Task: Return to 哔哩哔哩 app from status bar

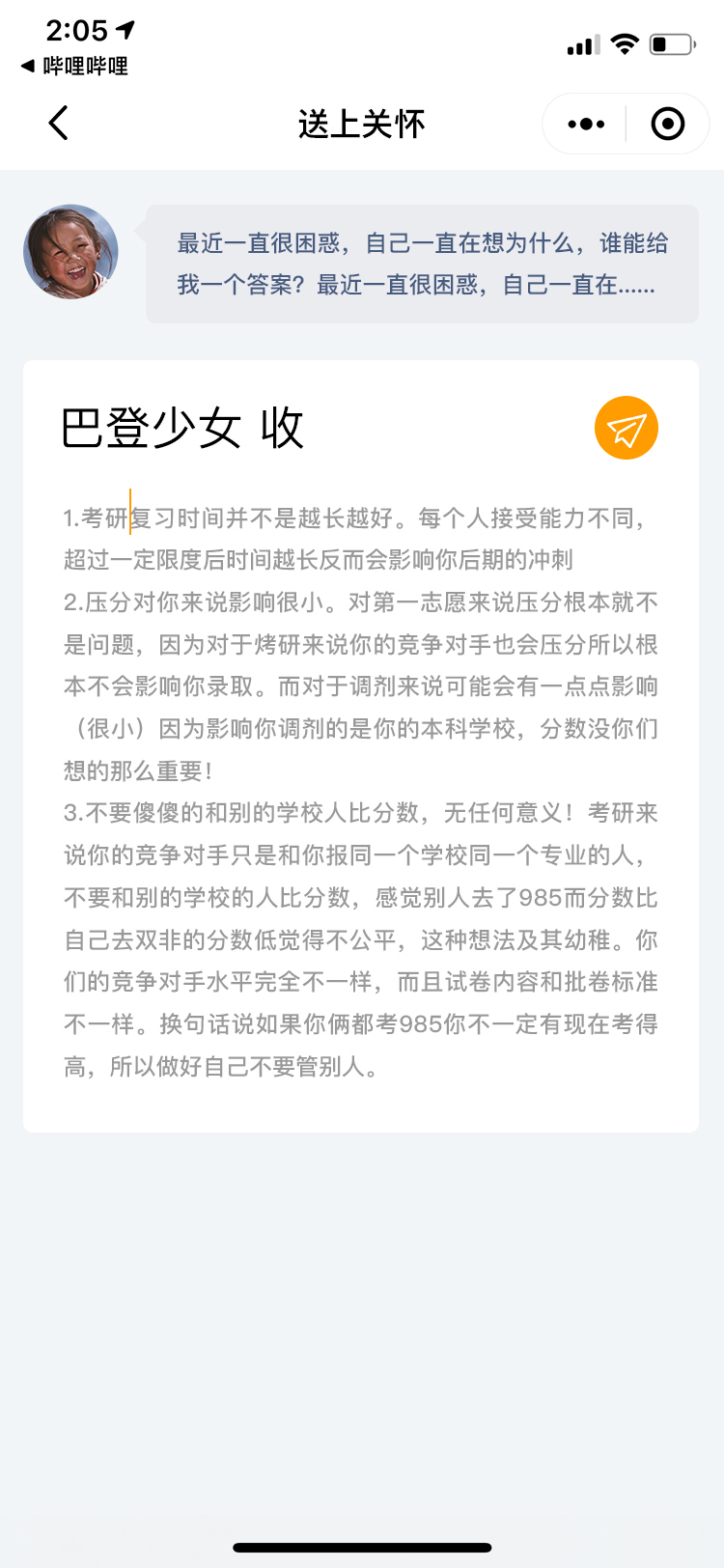Action: coord(75,67)
